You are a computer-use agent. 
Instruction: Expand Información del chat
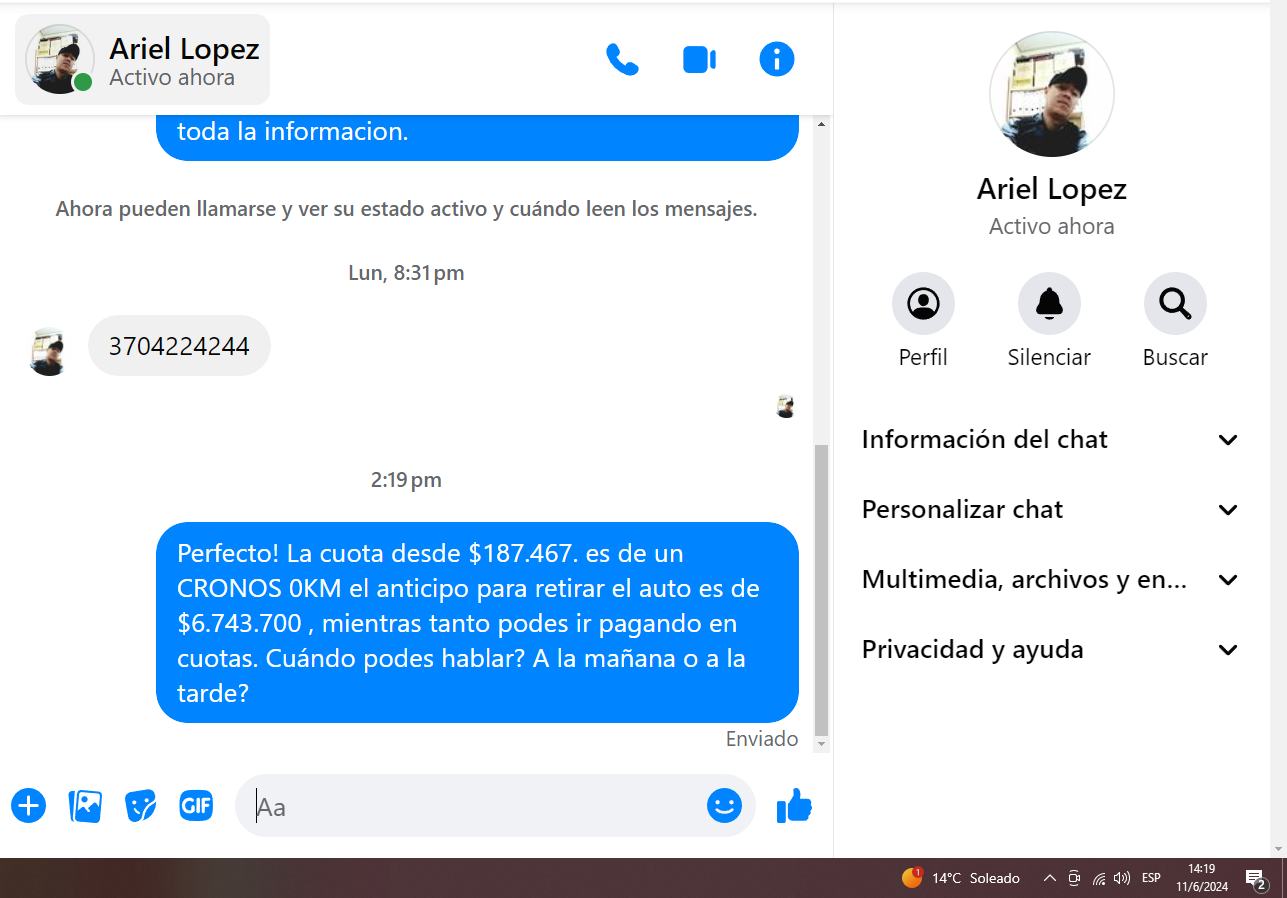point(1050,440)
